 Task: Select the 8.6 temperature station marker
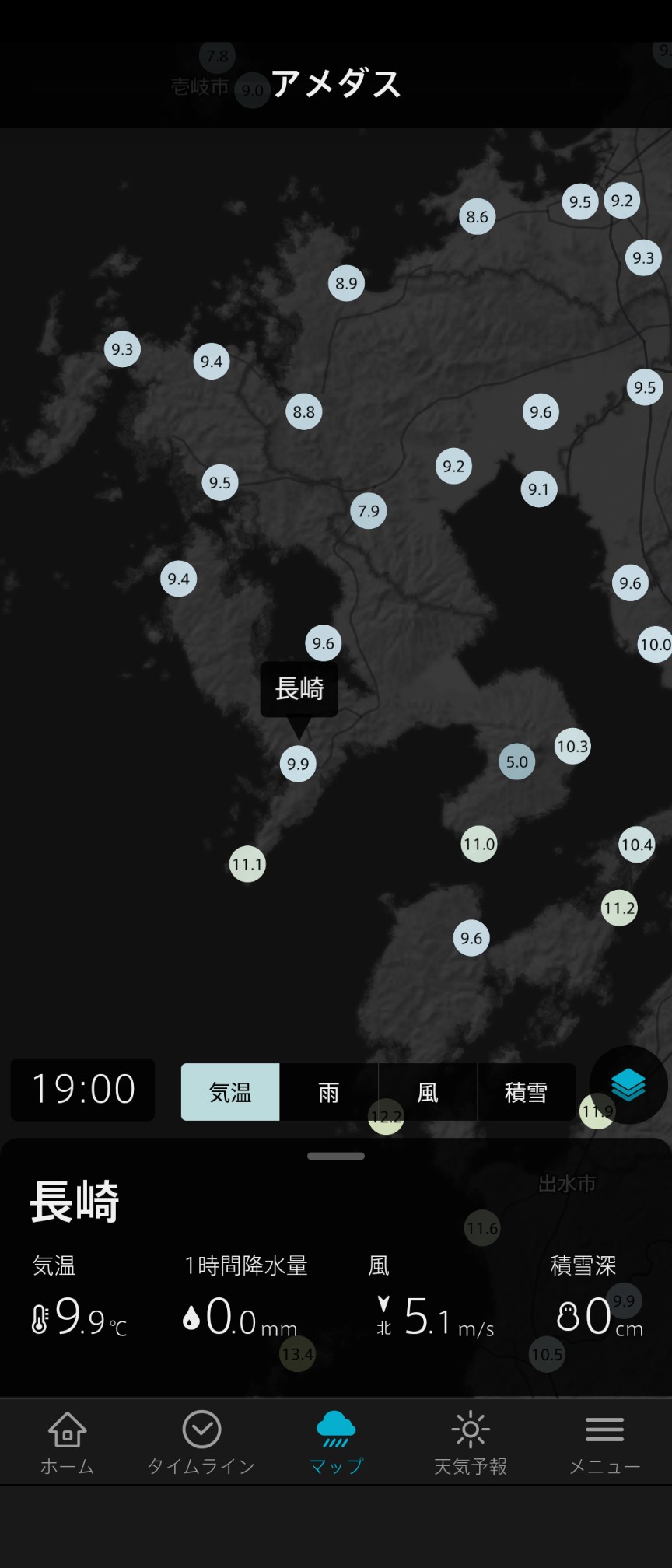tap(477, 217)
